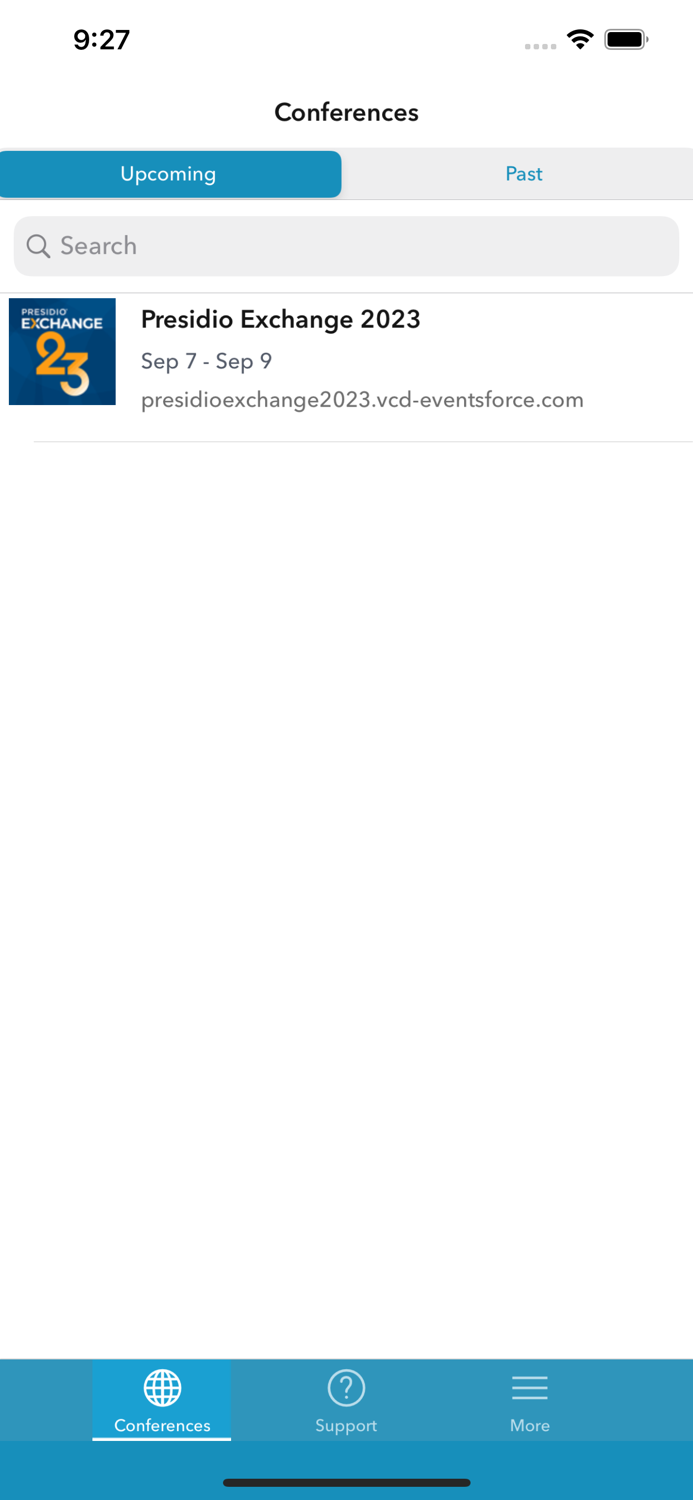This screenshot has height=1500, width=693.
Task: Open the Support tab
Action: (x=346, y=1400)
